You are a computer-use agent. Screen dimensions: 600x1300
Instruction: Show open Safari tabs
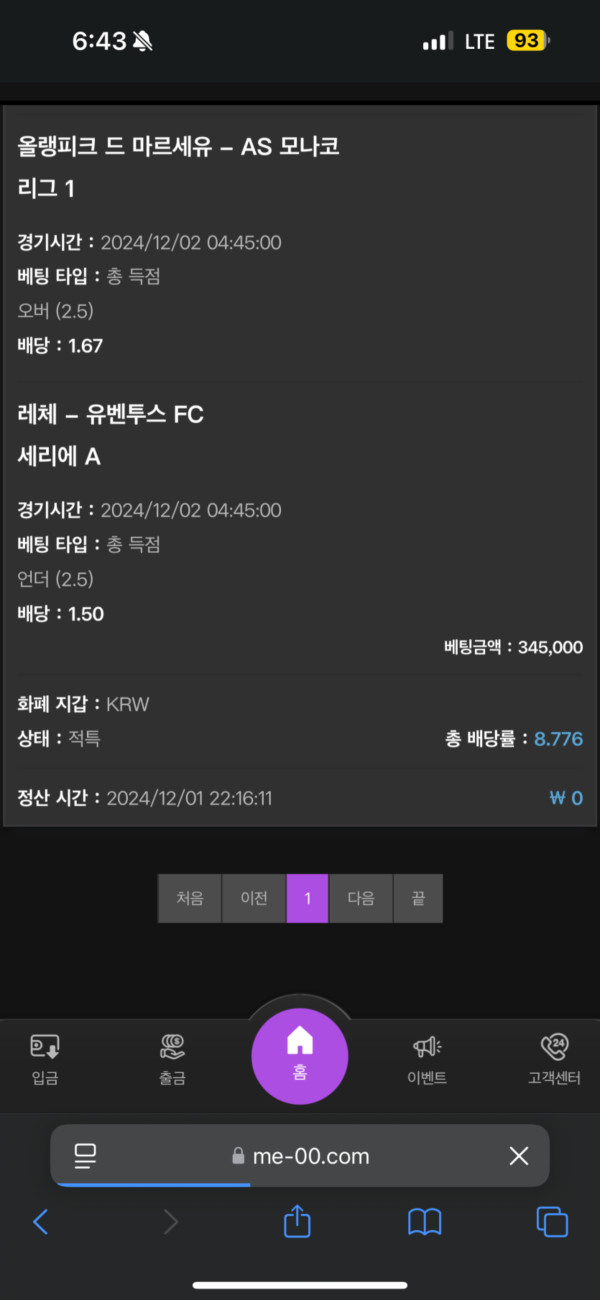tap(552, 1221)
